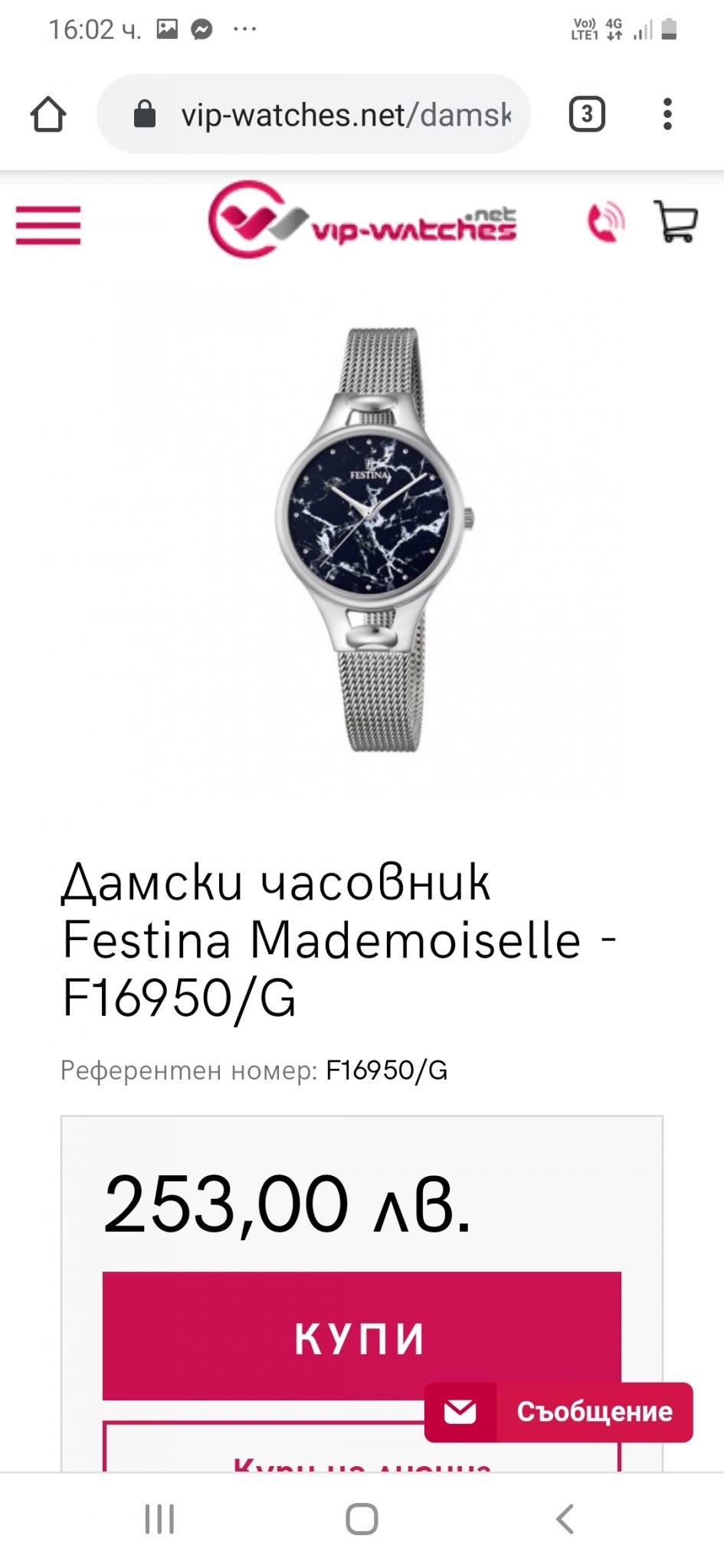Tap the КУПИ button
Viewport: 724px width, 1568px height.
point(362,1336)
